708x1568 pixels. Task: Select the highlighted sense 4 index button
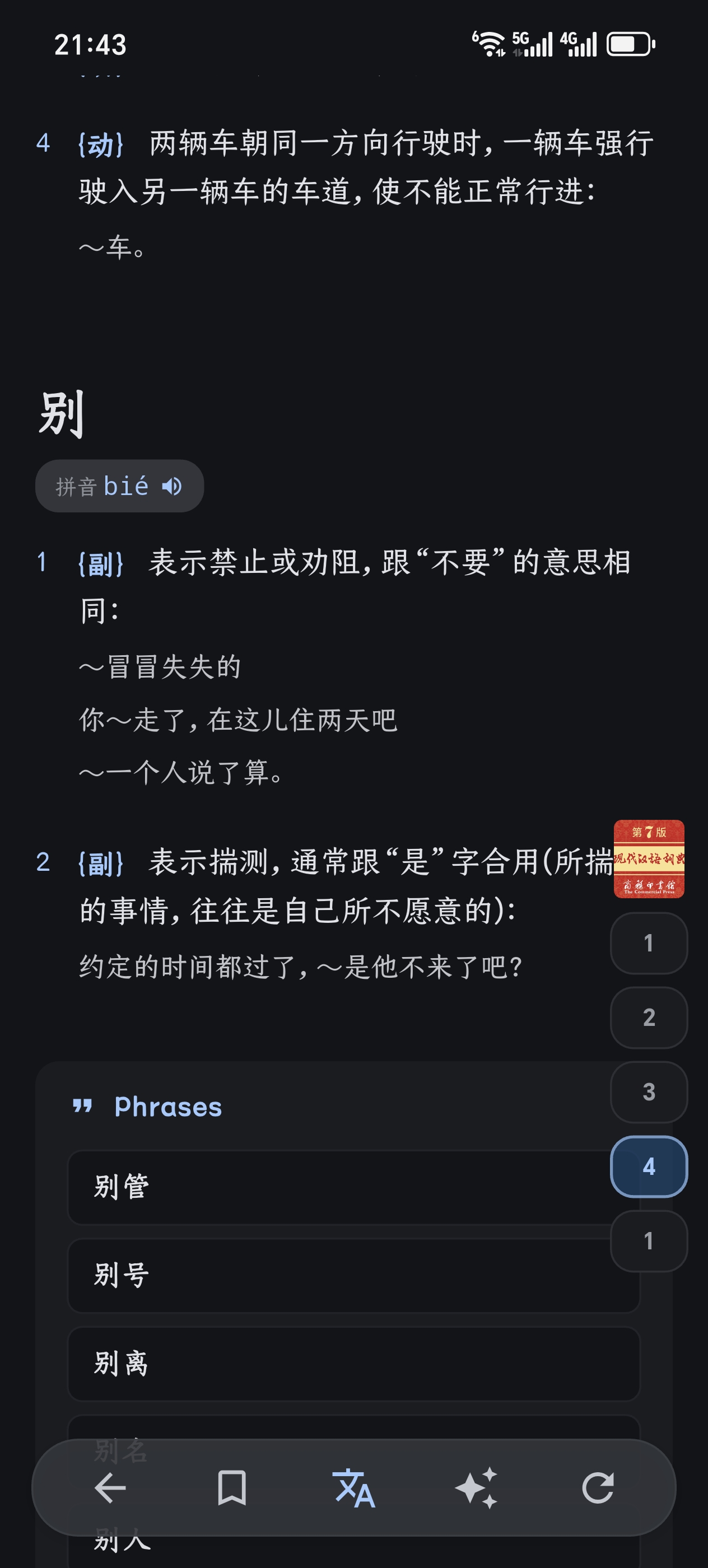tap(648, 1166)
